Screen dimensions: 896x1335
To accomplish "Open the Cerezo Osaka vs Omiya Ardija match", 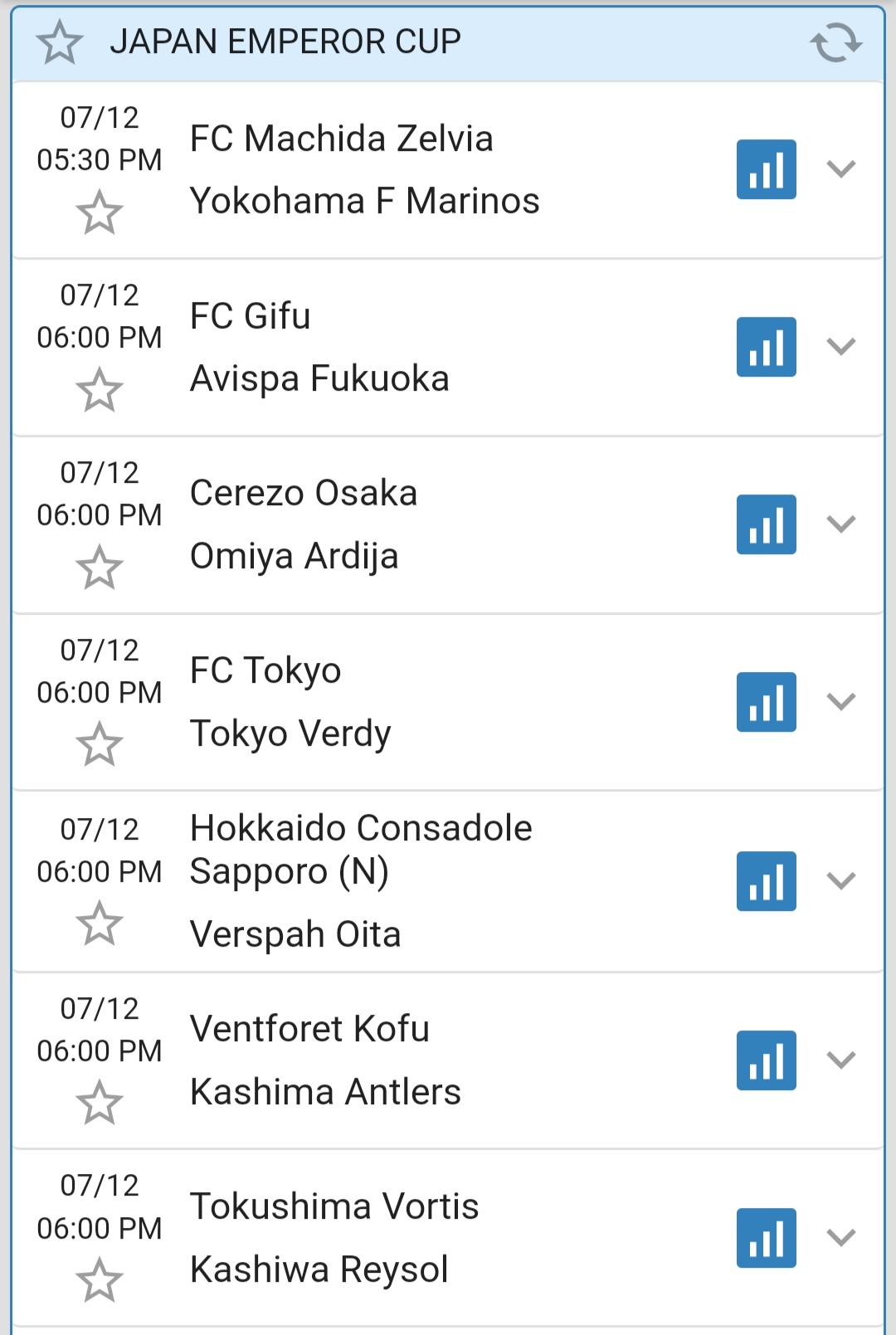I will pyautogui.click(x=373, y=524).
